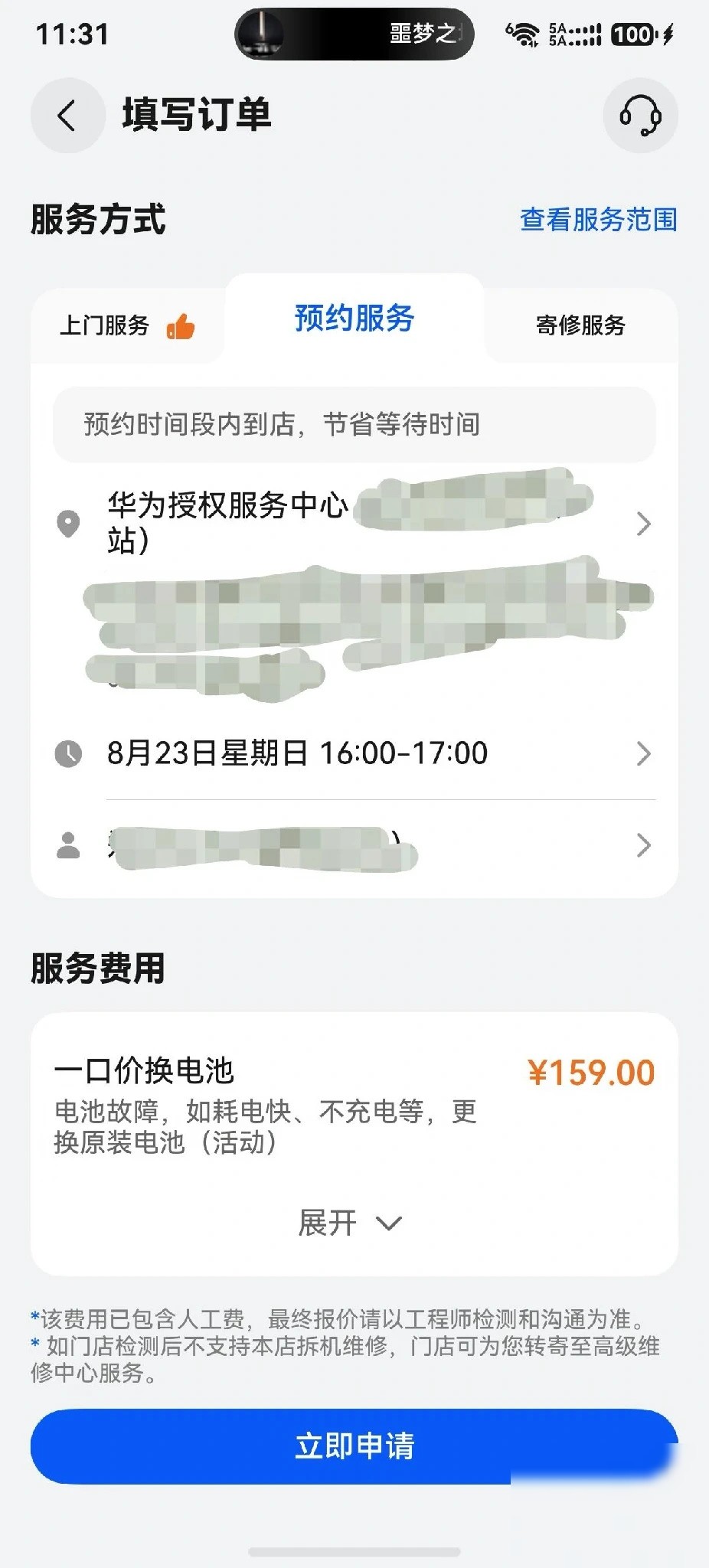Switch to the 寄修服务 tab

point(581,325)
